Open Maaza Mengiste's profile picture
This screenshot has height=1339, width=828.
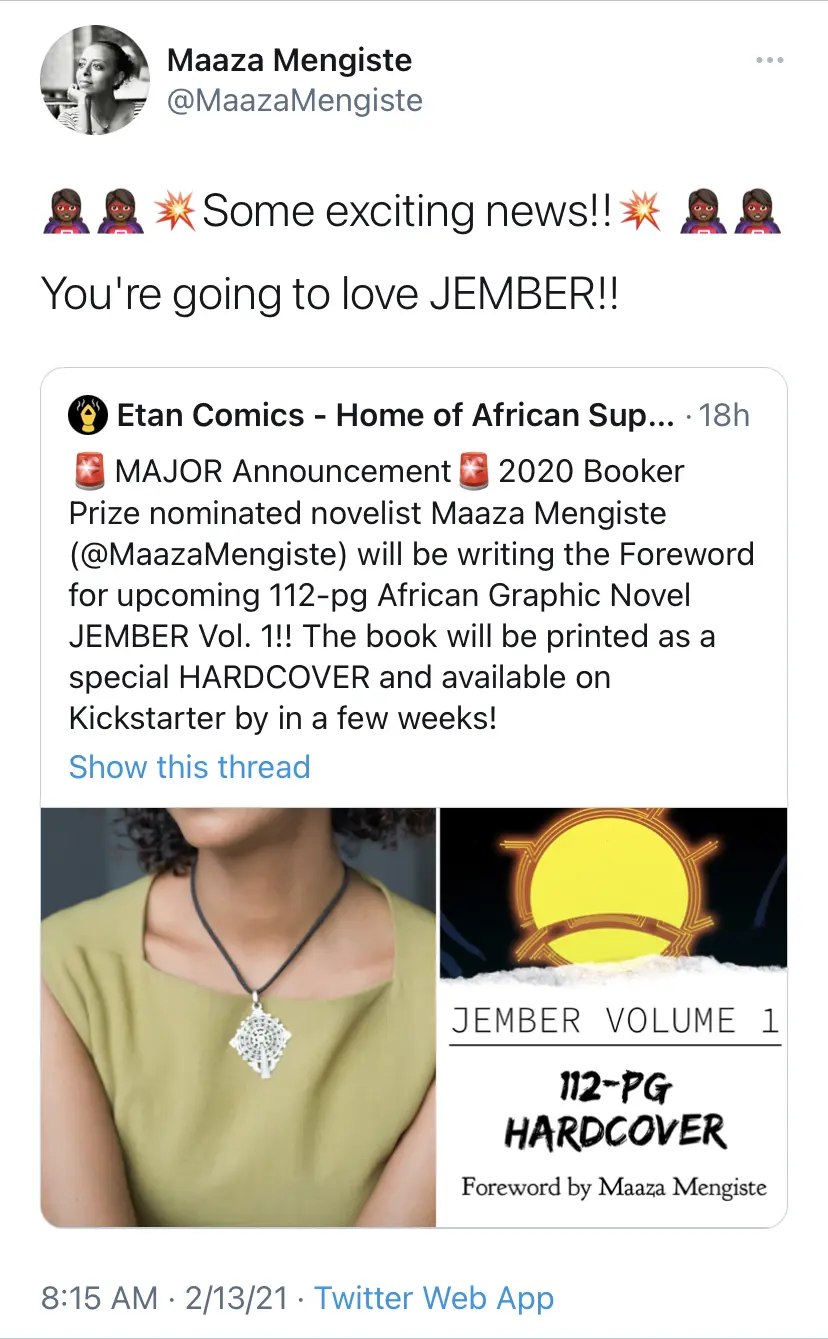click(87, 80)
